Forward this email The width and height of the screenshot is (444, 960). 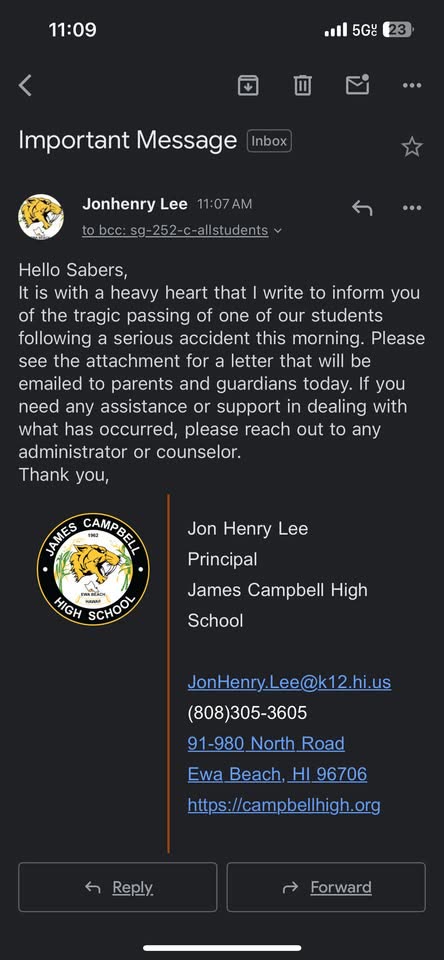click(x=326, y=887)
